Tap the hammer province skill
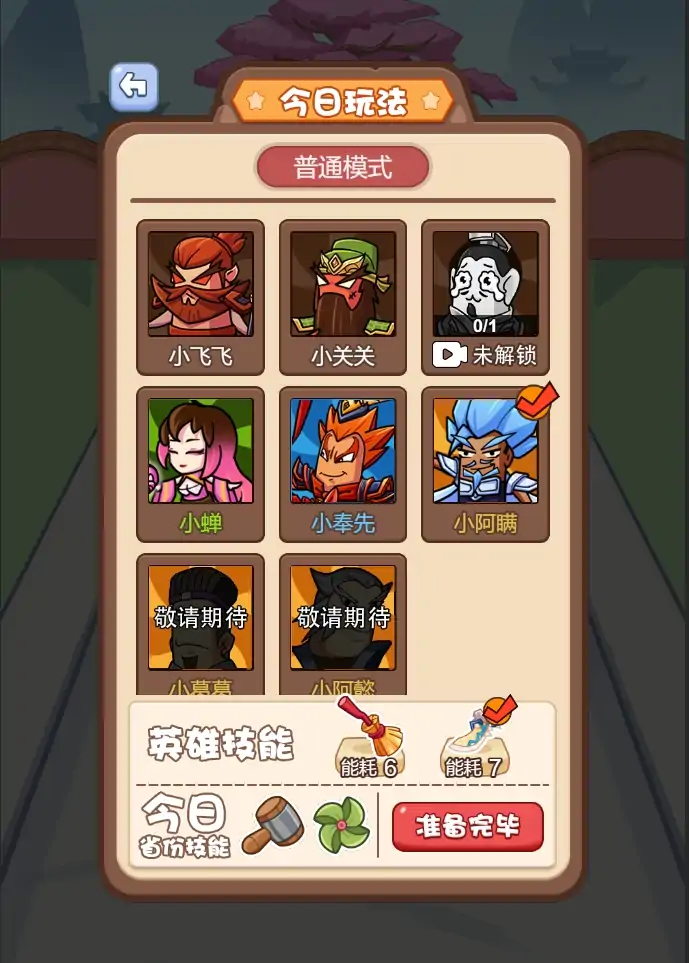 [272, 827]
